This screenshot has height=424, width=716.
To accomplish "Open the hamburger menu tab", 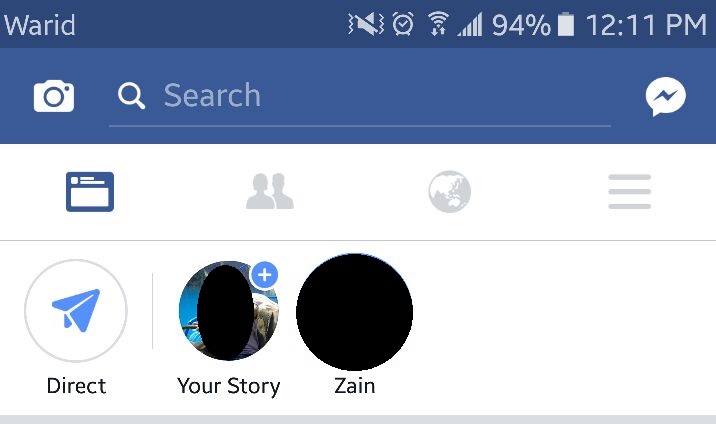I will coord(629,191).
